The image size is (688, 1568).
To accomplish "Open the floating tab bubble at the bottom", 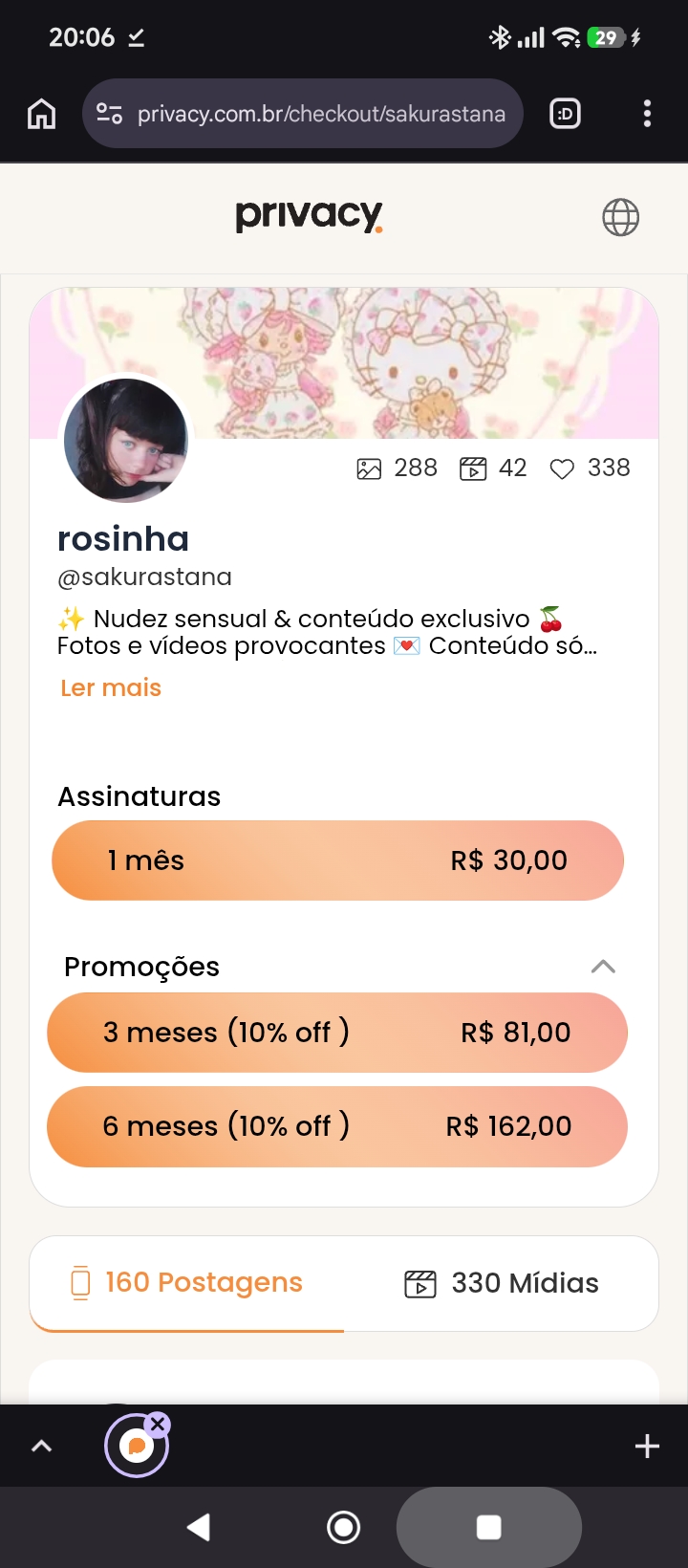I will 136,1446.
